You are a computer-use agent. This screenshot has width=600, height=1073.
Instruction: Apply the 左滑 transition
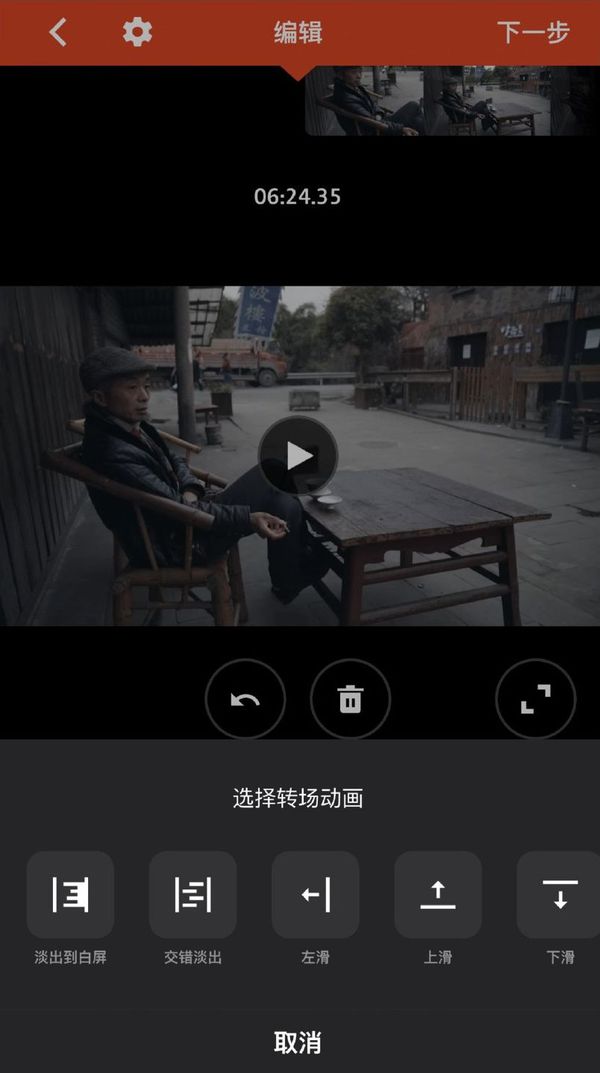pos(315,895)
